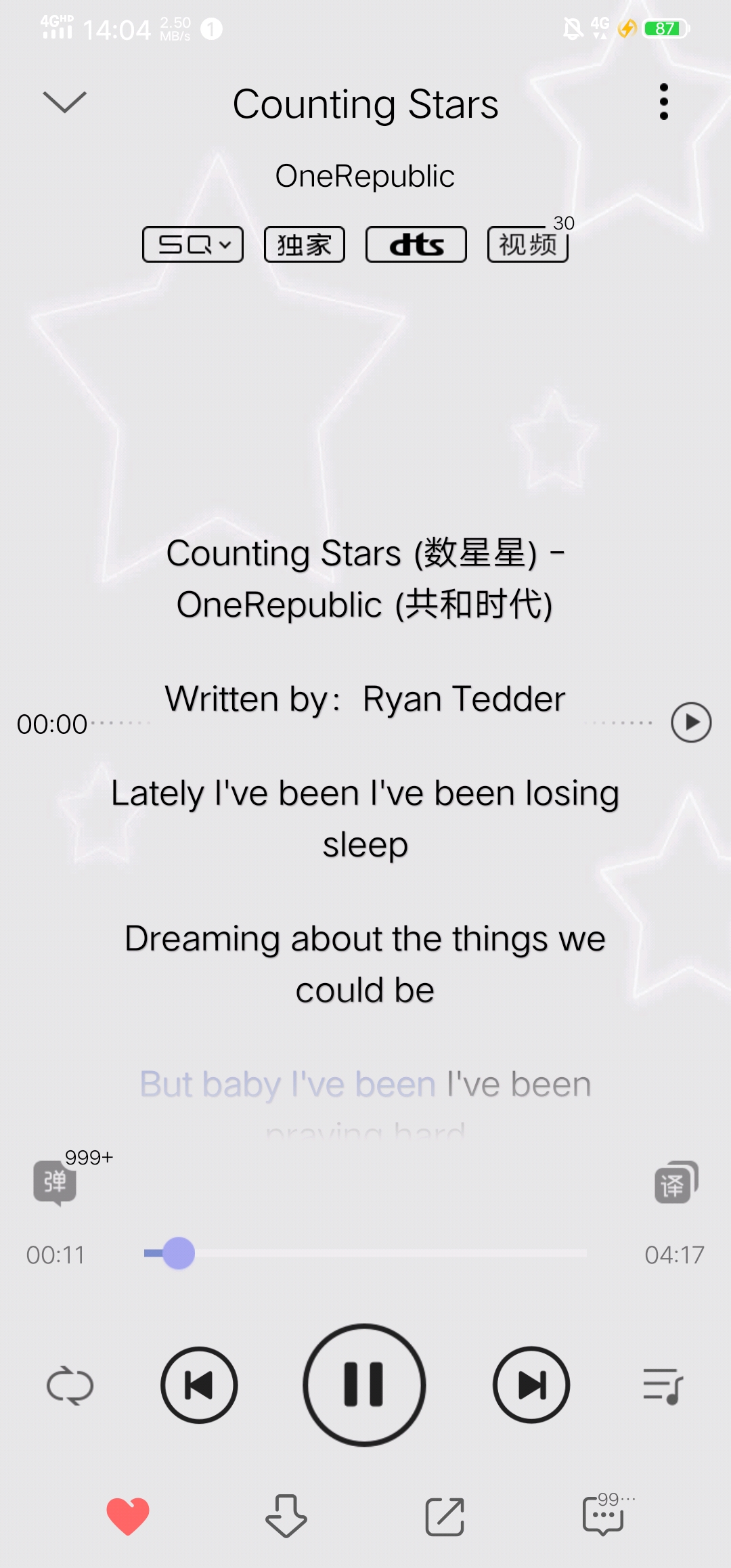The height and width of the screenshot is (1568, 731).
Task: Open the OneRepublic artist name
Action: tap(365, 177)
